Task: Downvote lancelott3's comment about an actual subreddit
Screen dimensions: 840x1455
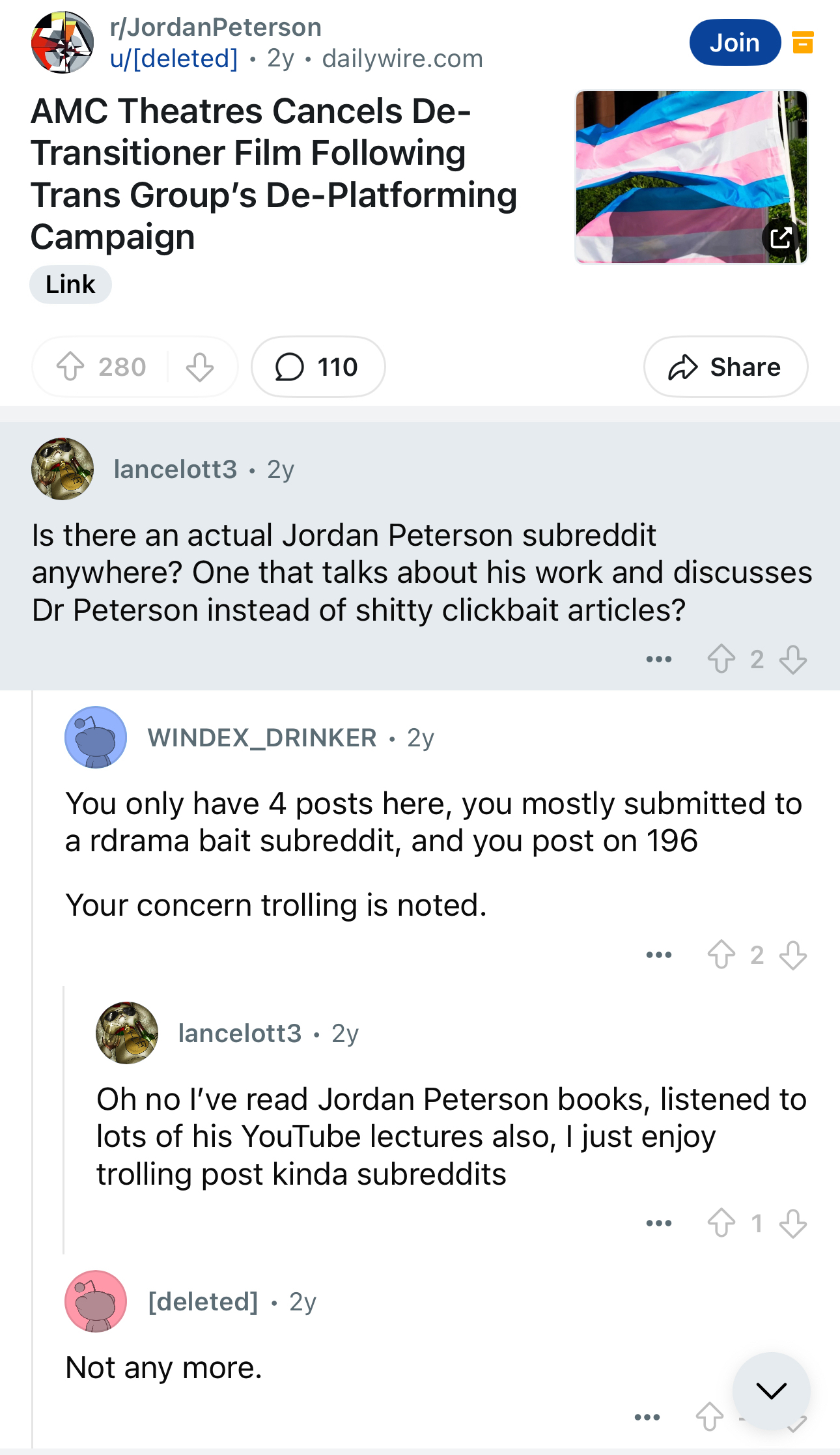Action: pyautogui.click(x=792, y=659)
